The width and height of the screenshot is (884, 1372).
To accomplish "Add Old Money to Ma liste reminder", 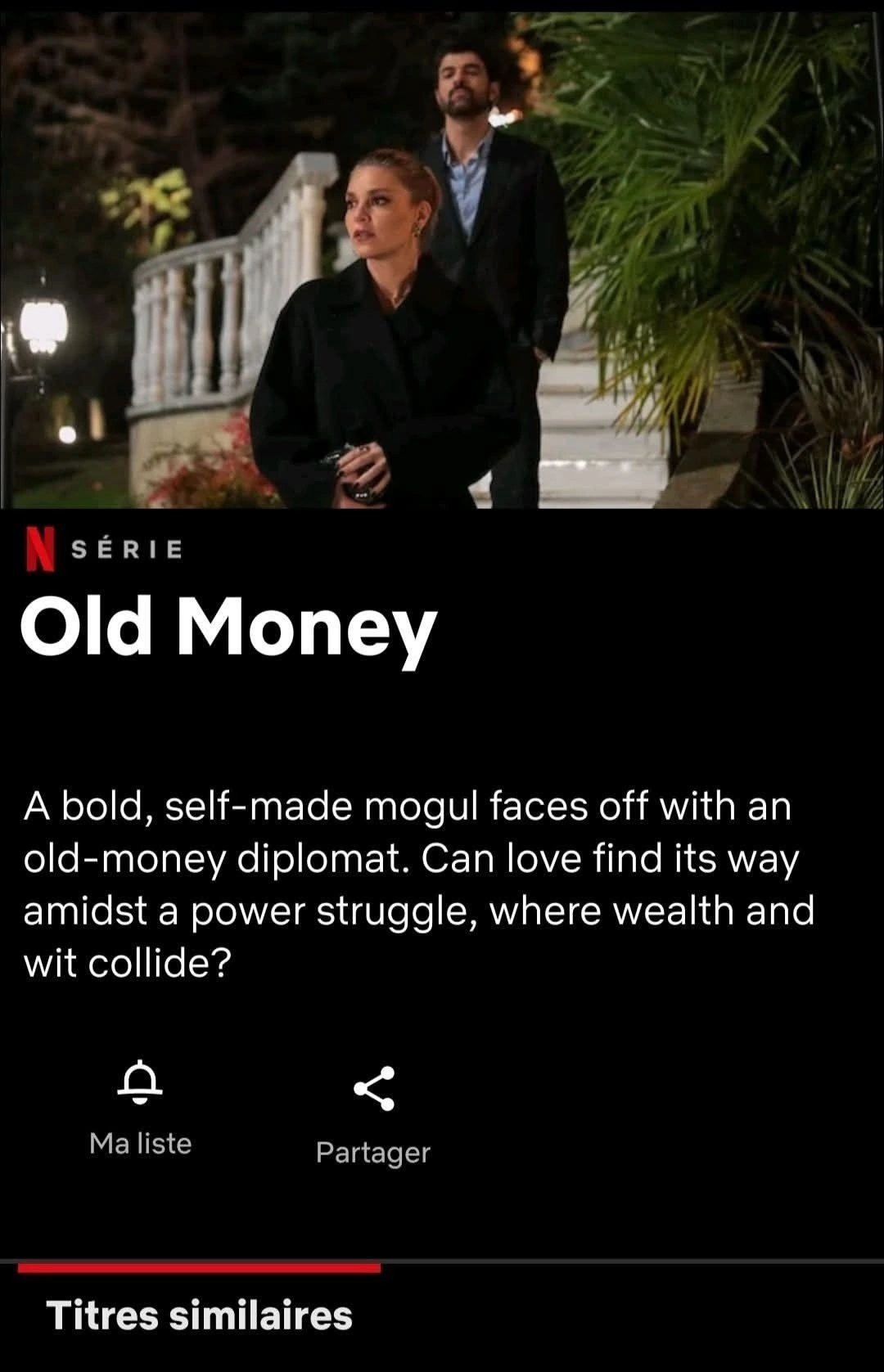I will pos(140,1106).
